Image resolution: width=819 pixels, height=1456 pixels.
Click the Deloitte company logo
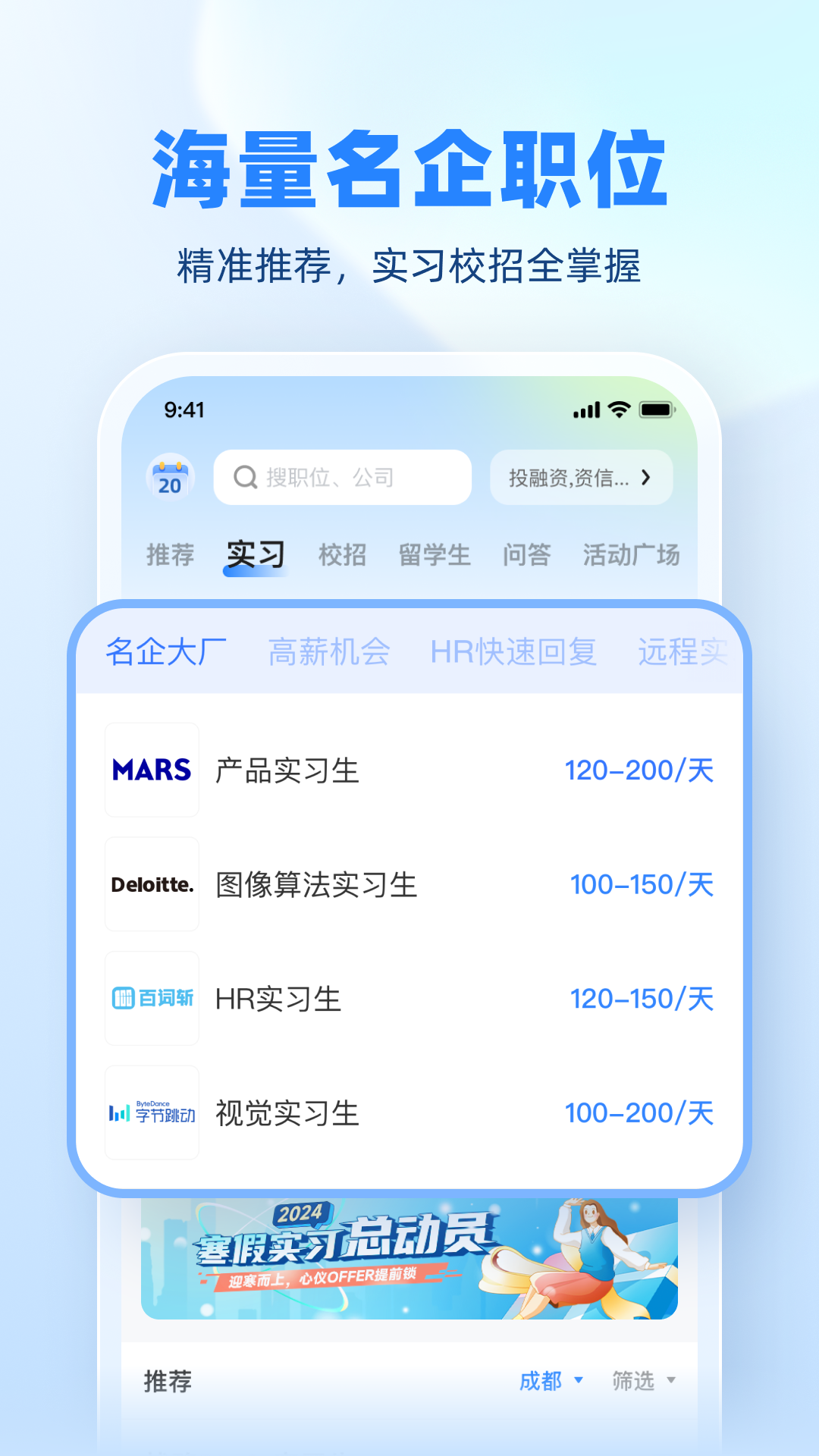click(x=151, y=883)
